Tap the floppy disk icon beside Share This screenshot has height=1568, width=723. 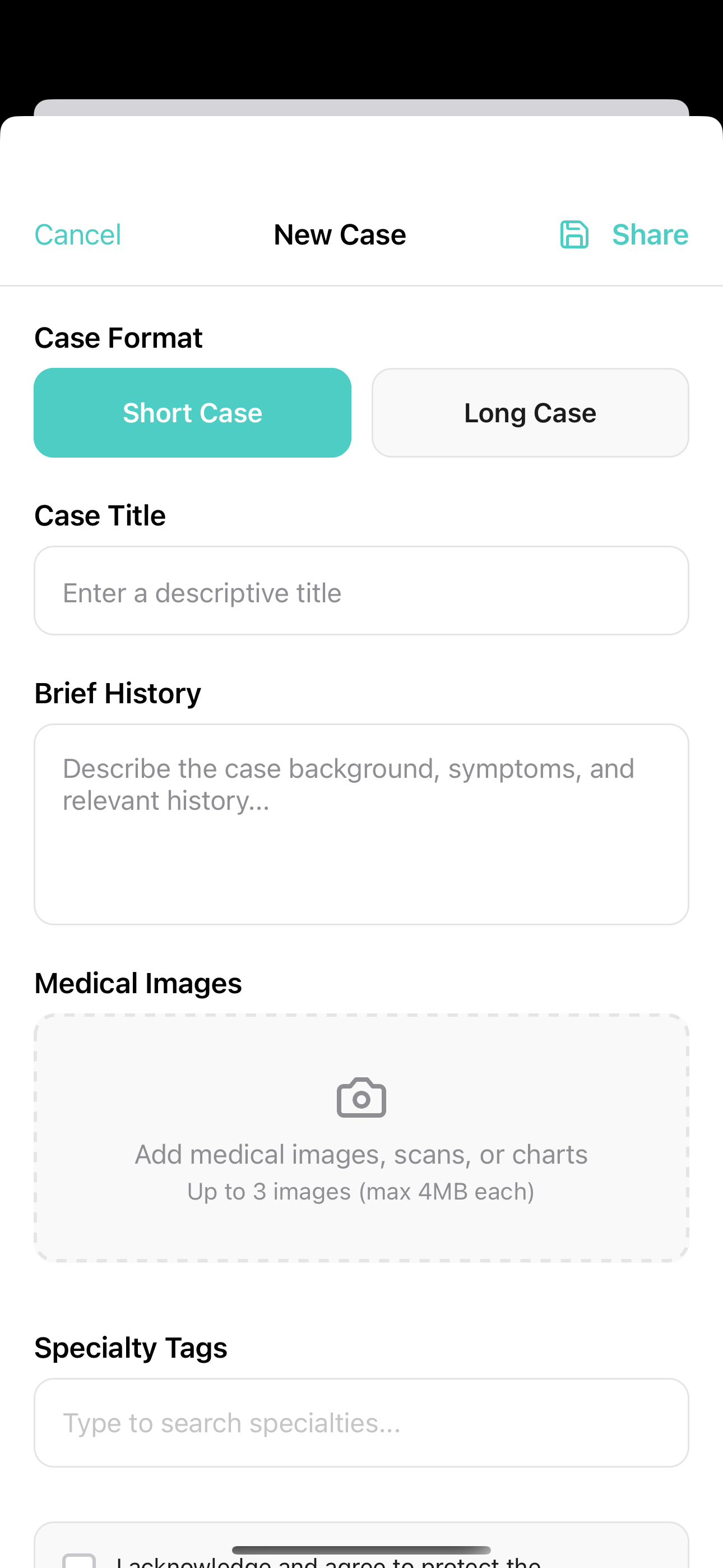click(573, 234)
